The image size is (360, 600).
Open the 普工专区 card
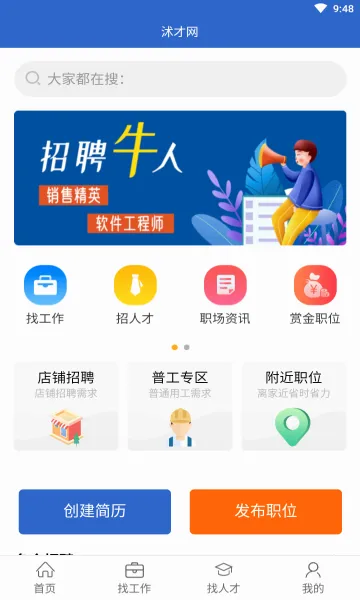[x=180, y=407]
